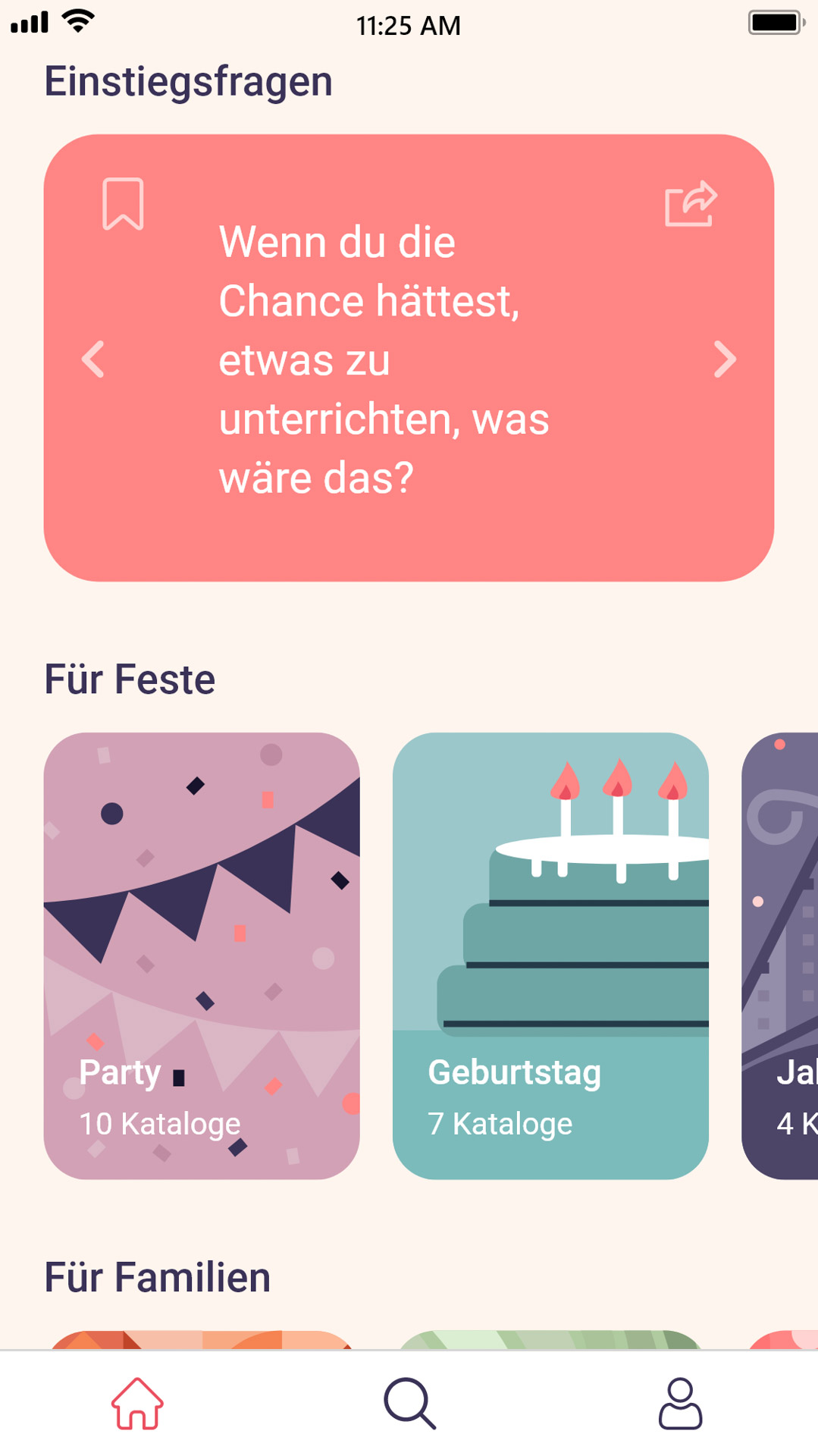This screenshot has height=1456, width=818.
Task: Share the question card
Action: [691, 203]
